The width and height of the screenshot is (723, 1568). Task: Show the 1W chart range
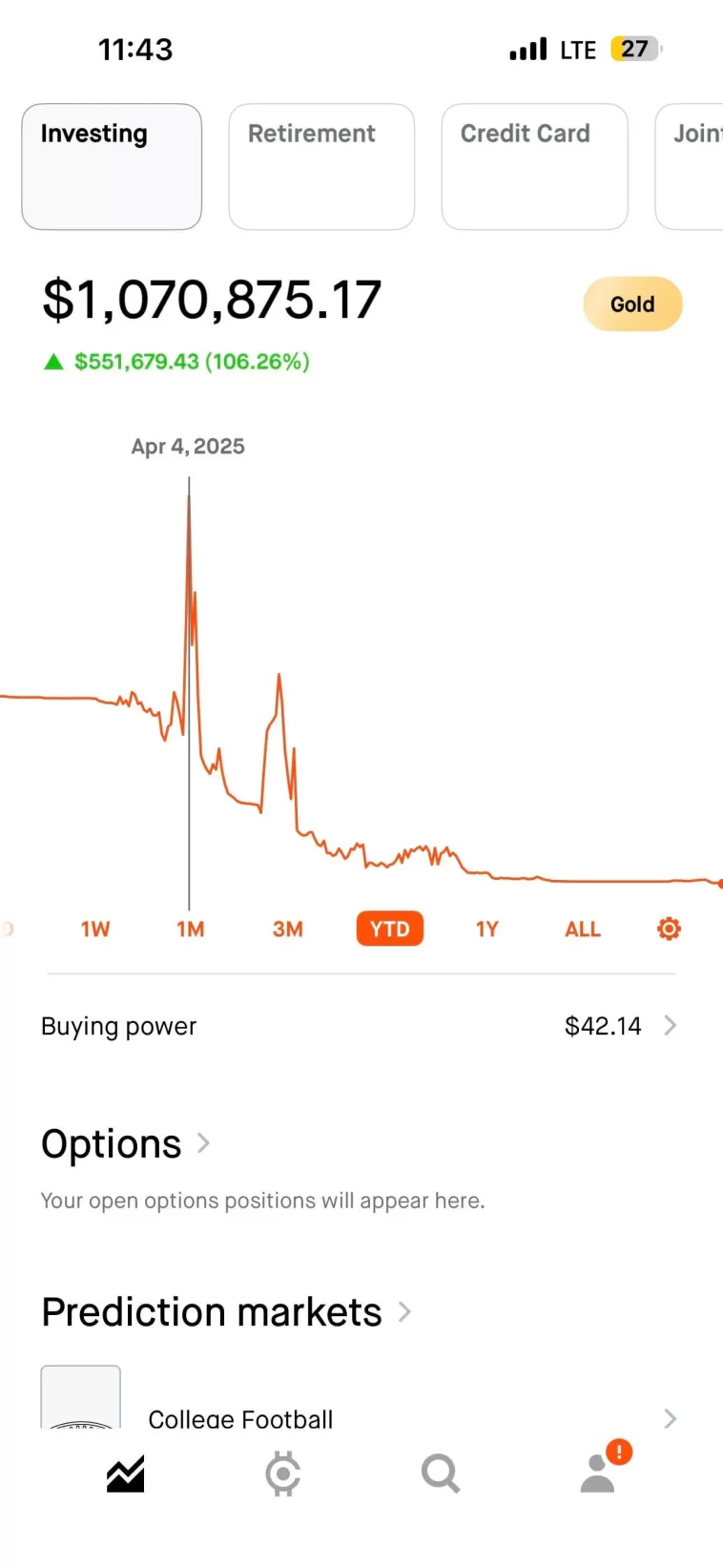coord(95,929)
